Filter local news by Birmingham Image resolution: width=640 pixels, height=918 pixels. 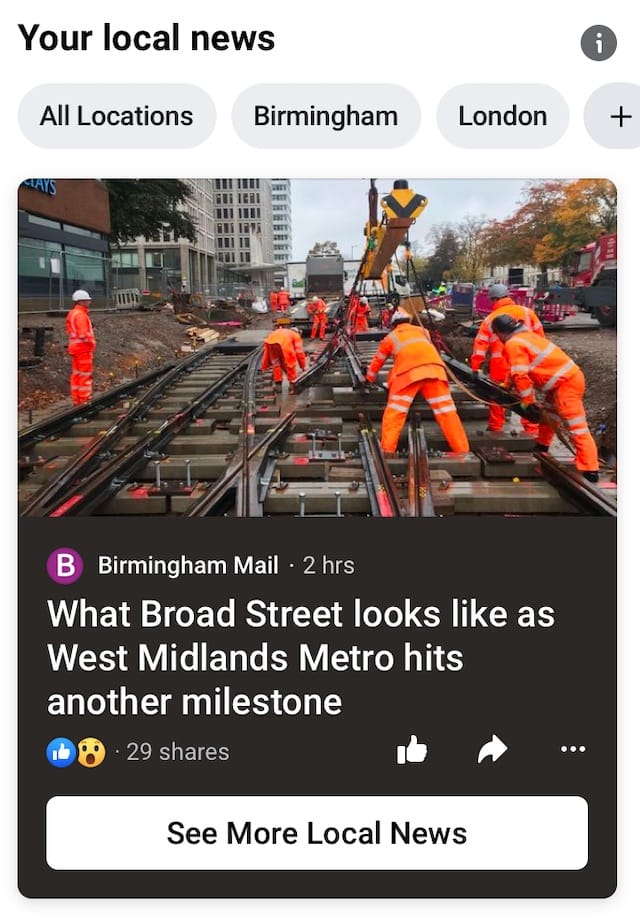coord(326,116)
